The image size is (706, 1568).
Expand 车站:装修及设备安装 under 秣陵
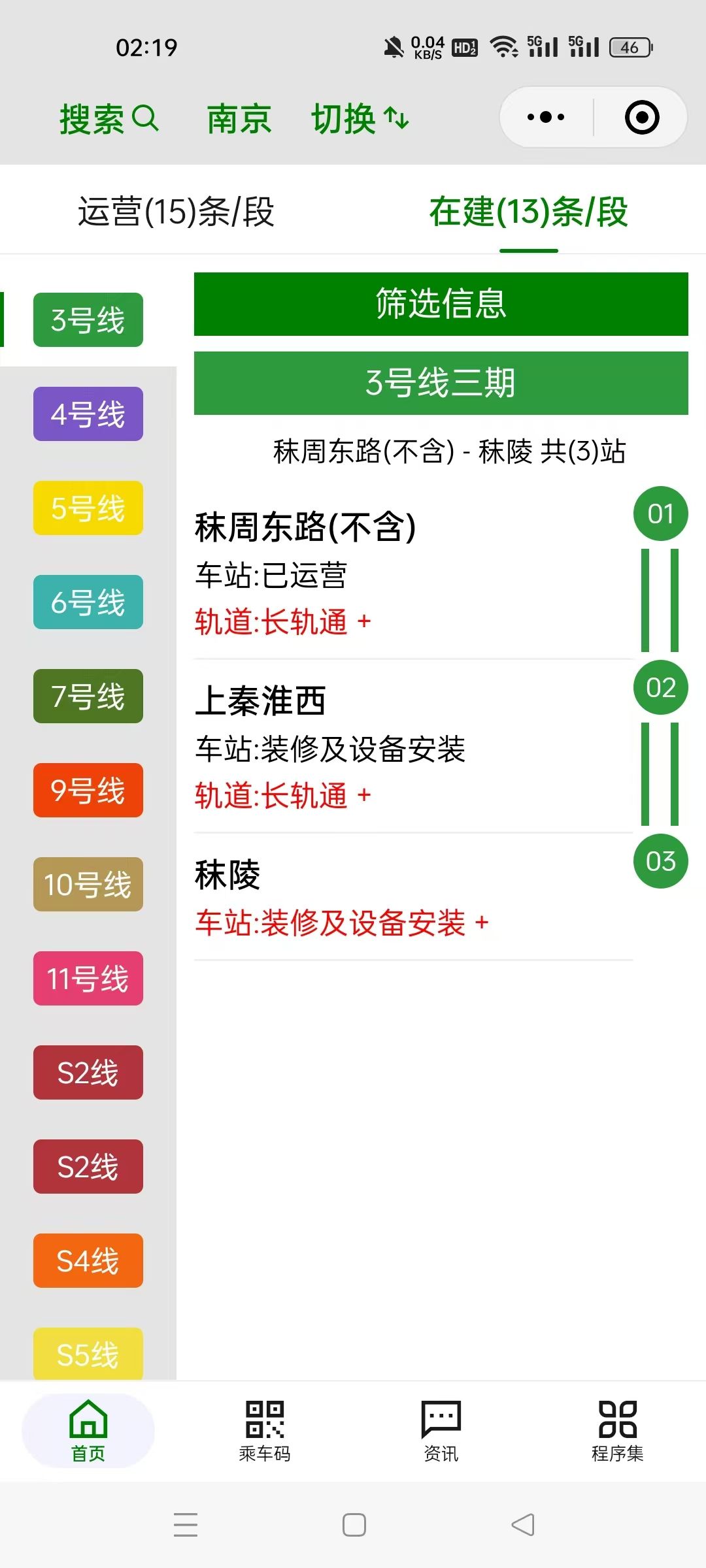click(341, 923)
